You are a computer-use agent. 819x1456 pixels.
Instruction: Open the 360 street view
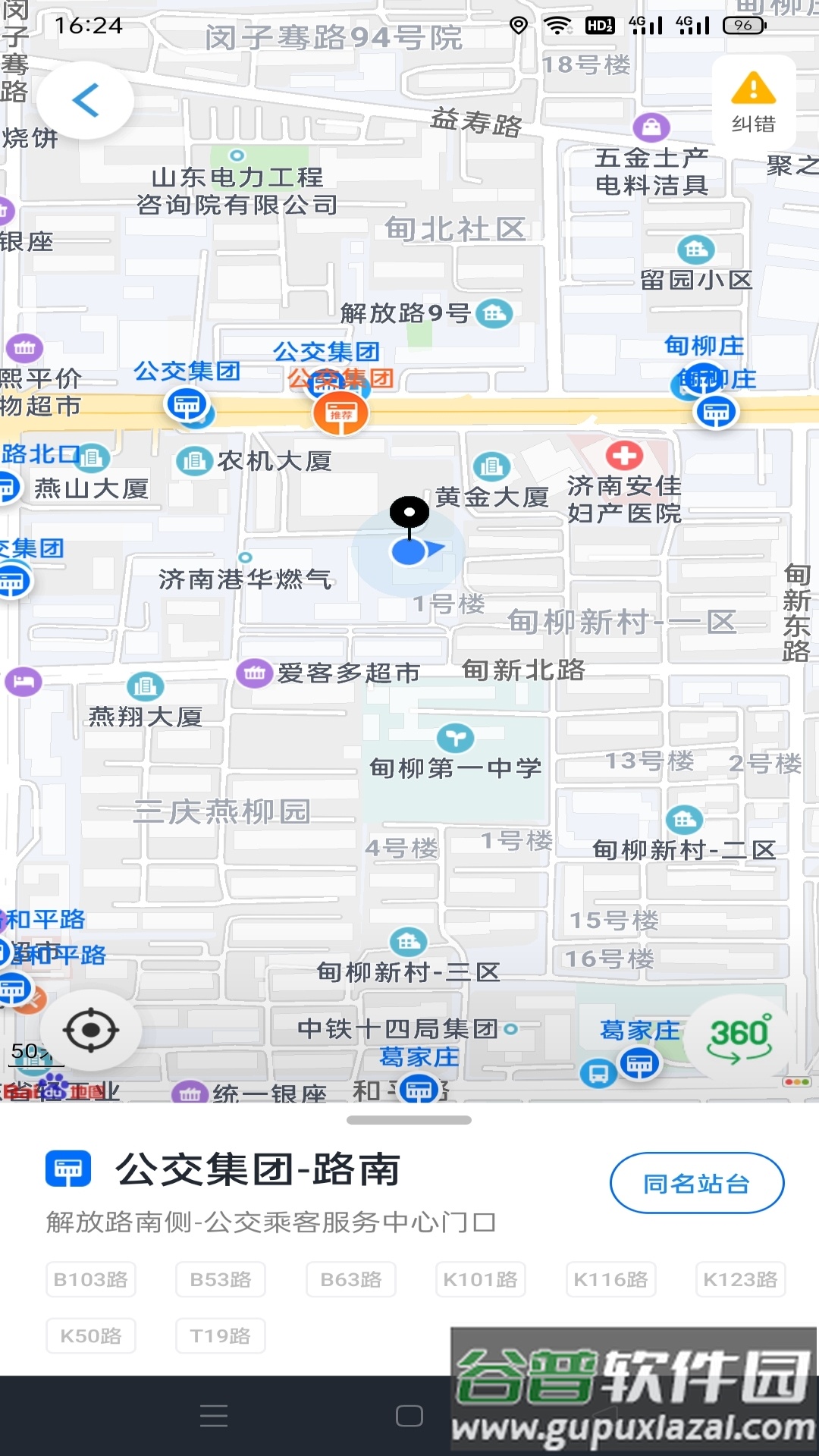739,1037
